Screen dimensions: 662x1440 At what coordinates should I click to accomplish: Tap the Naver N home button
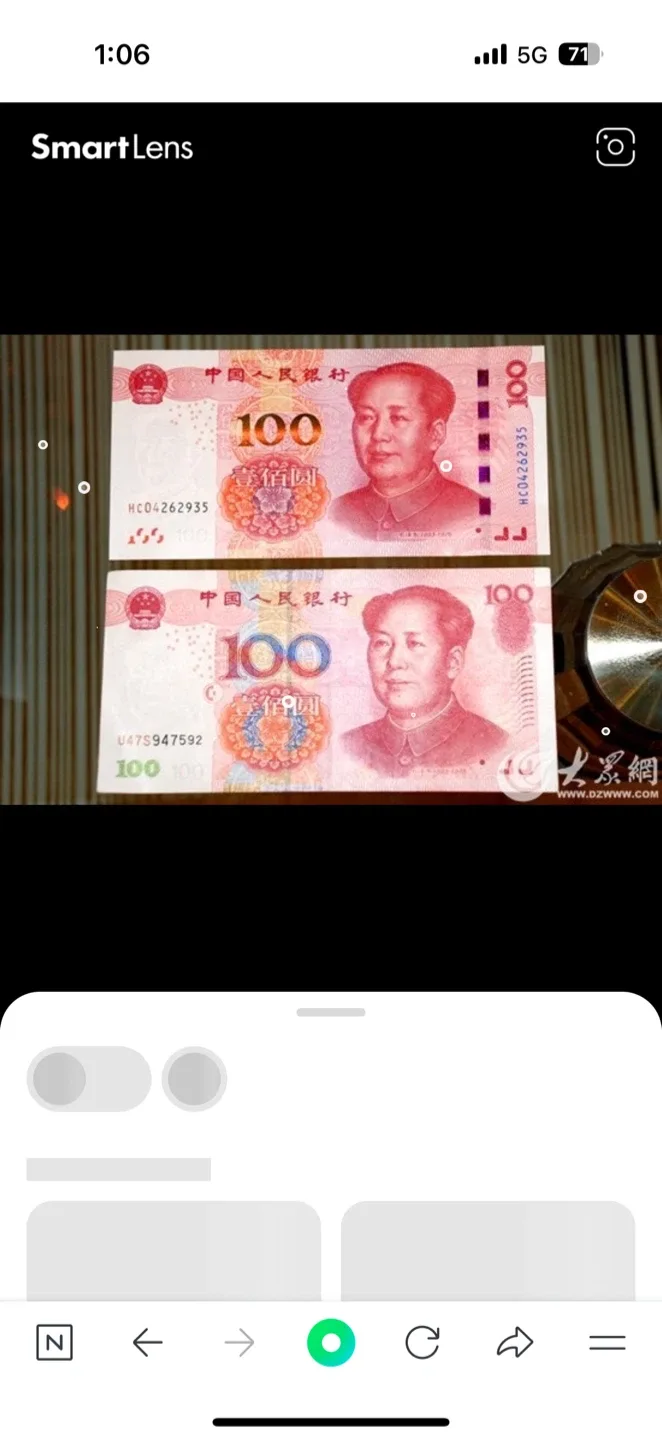pos(54,1343)
